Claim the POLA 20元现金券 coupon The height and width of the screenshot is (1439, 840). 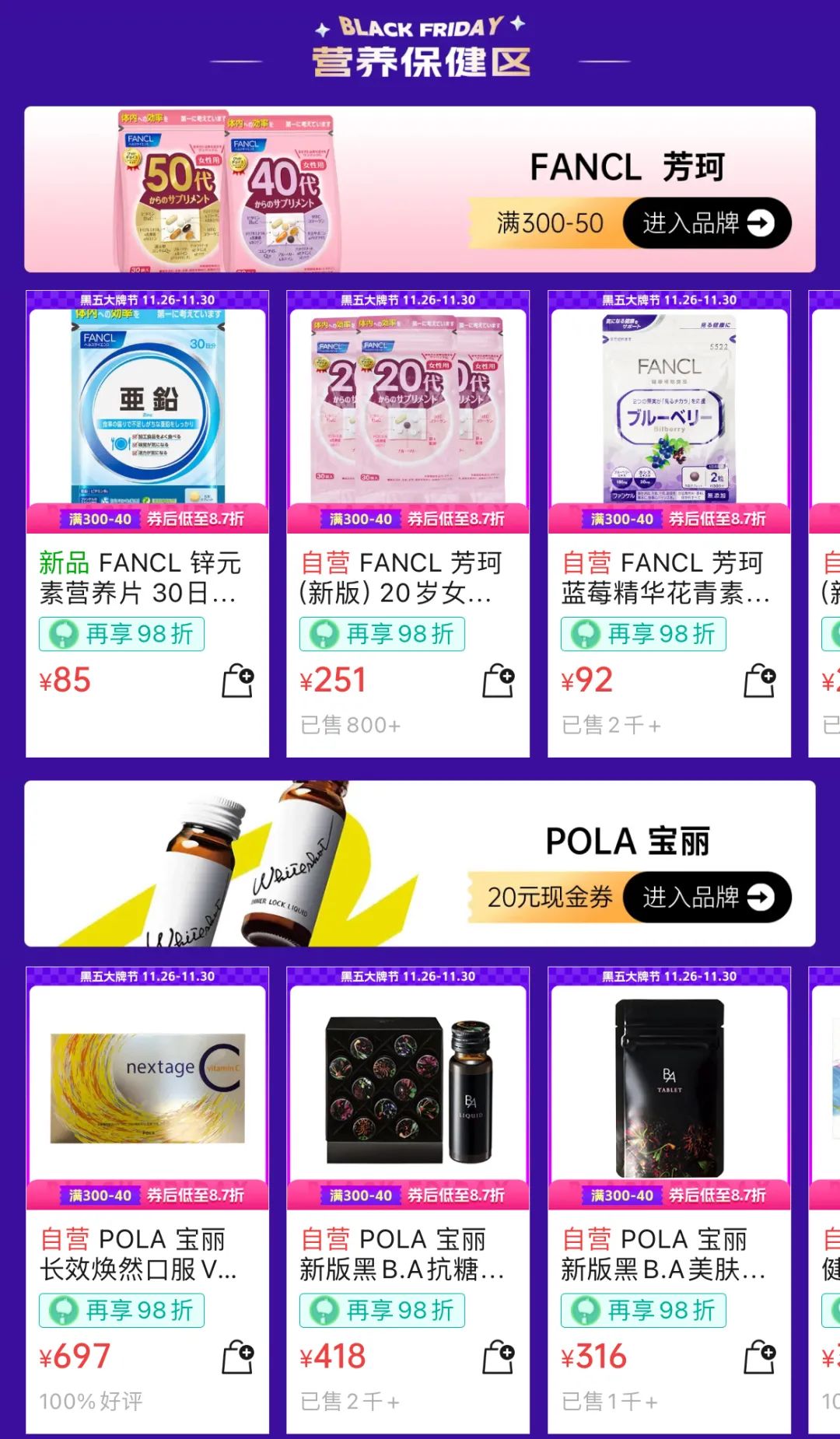(549, 897)
